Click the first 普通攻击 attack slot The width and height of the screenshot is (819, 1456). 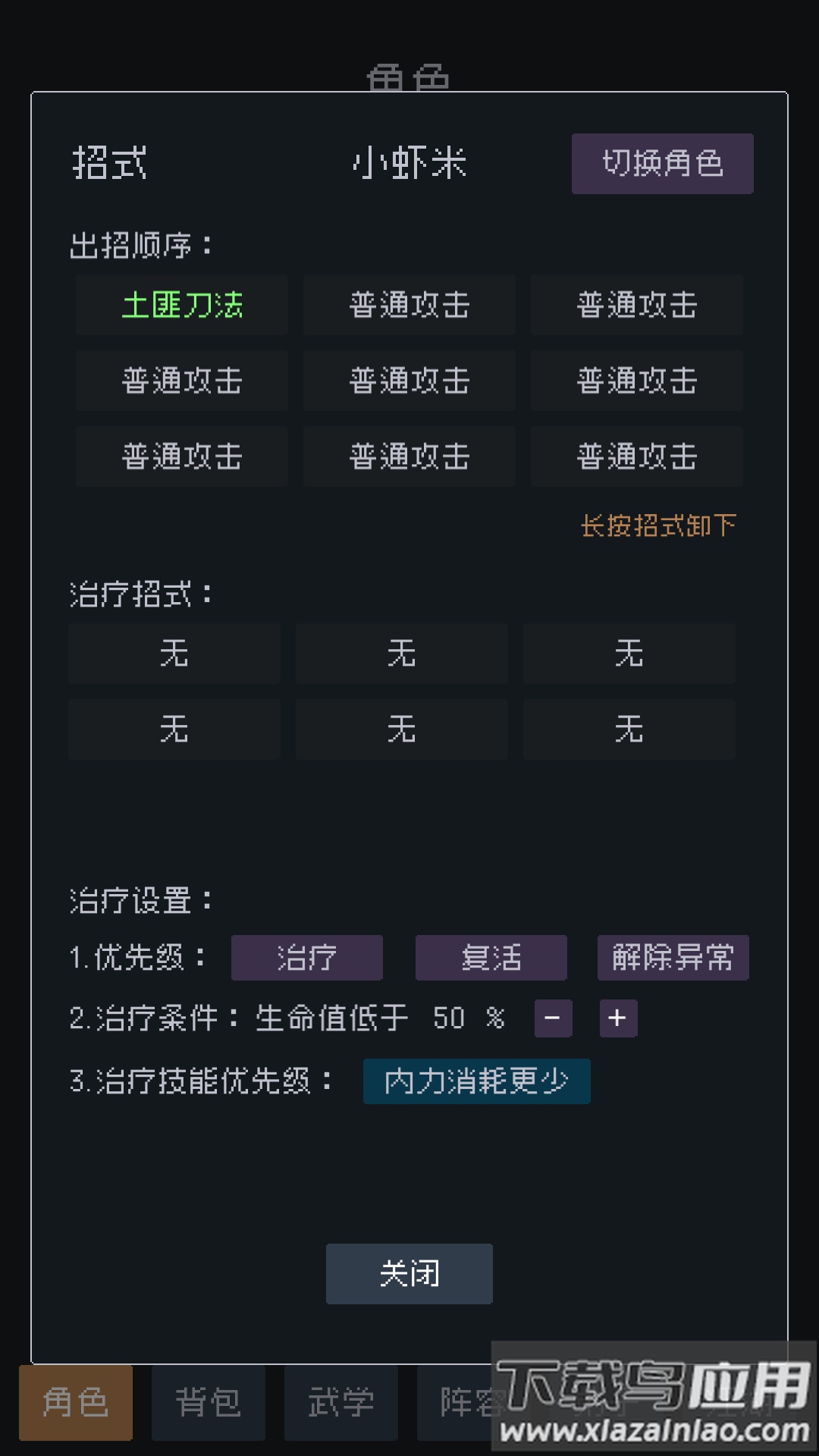409,305
